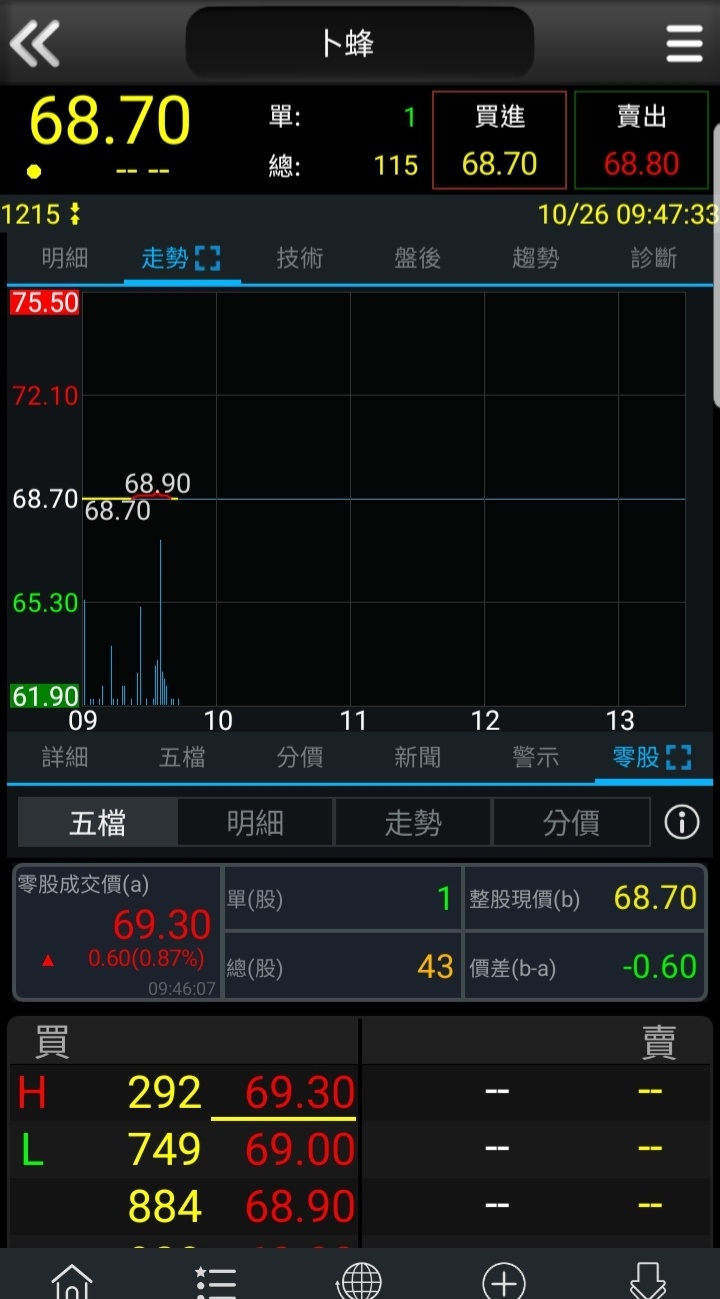The height and width of the screenshot is (1299, 720).
Task: Select 分價 in the odd-lot segmented control
Action: [x=571, y=823]
